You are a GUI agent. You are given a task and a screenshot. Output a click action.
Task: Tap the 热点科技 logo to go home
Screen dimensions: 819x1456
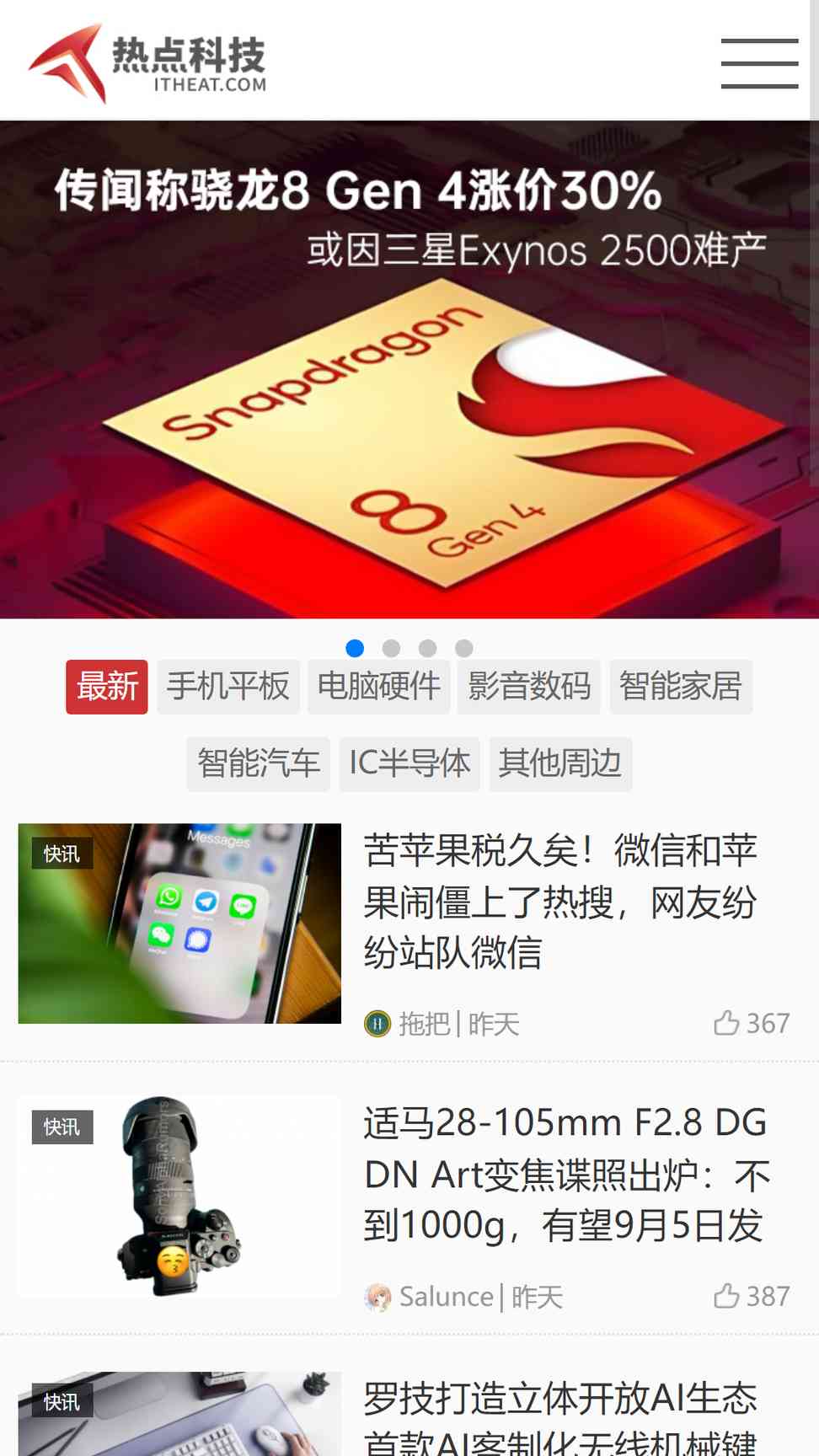[147, 63]
